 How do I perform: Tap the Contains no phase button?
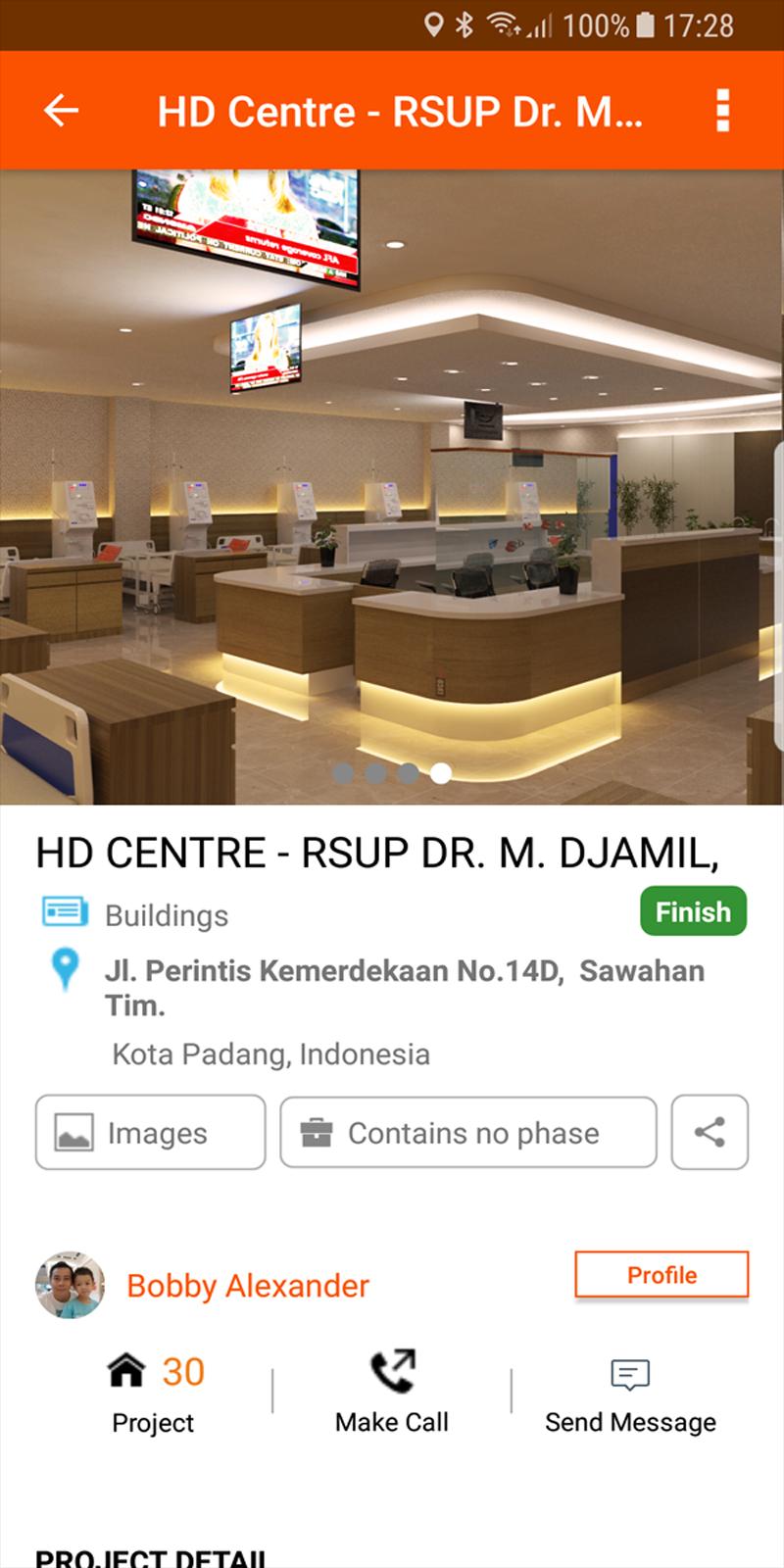[x=468, y=1133]
